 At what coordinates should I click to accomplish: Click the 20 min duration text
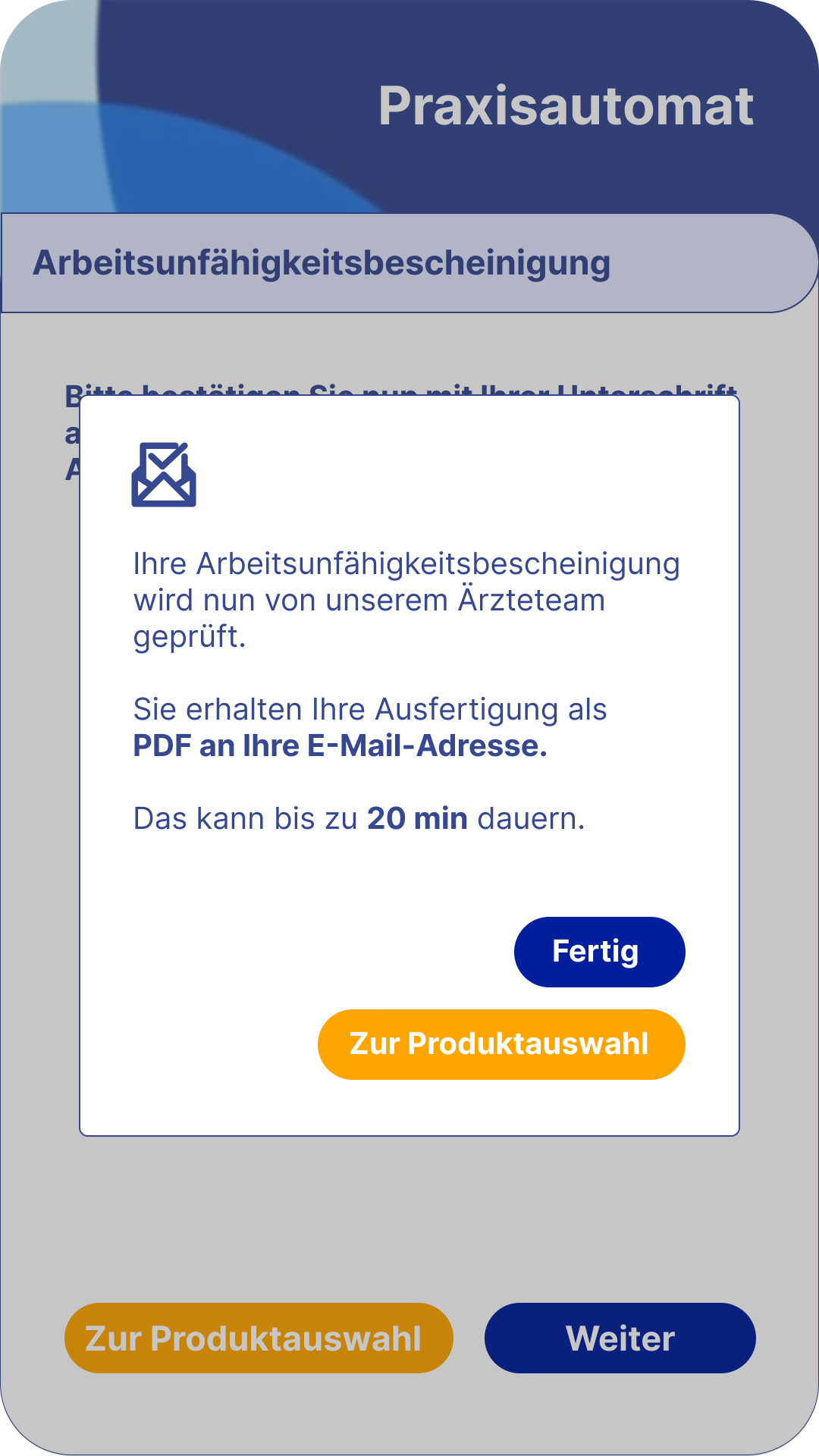point(416,819)
